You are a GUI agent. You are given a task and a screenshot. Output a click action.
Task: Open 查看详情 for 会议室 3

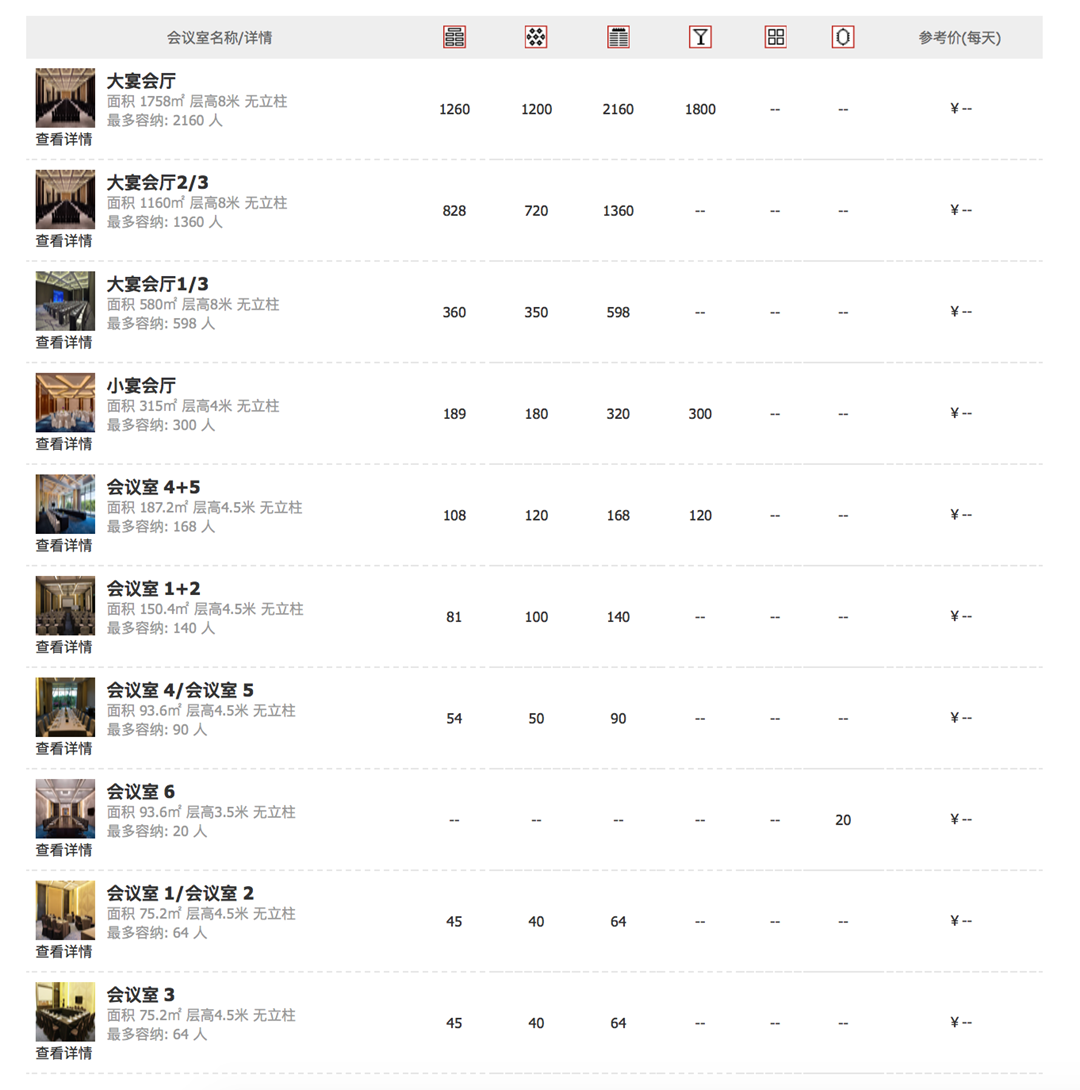tap(64, 1053)
